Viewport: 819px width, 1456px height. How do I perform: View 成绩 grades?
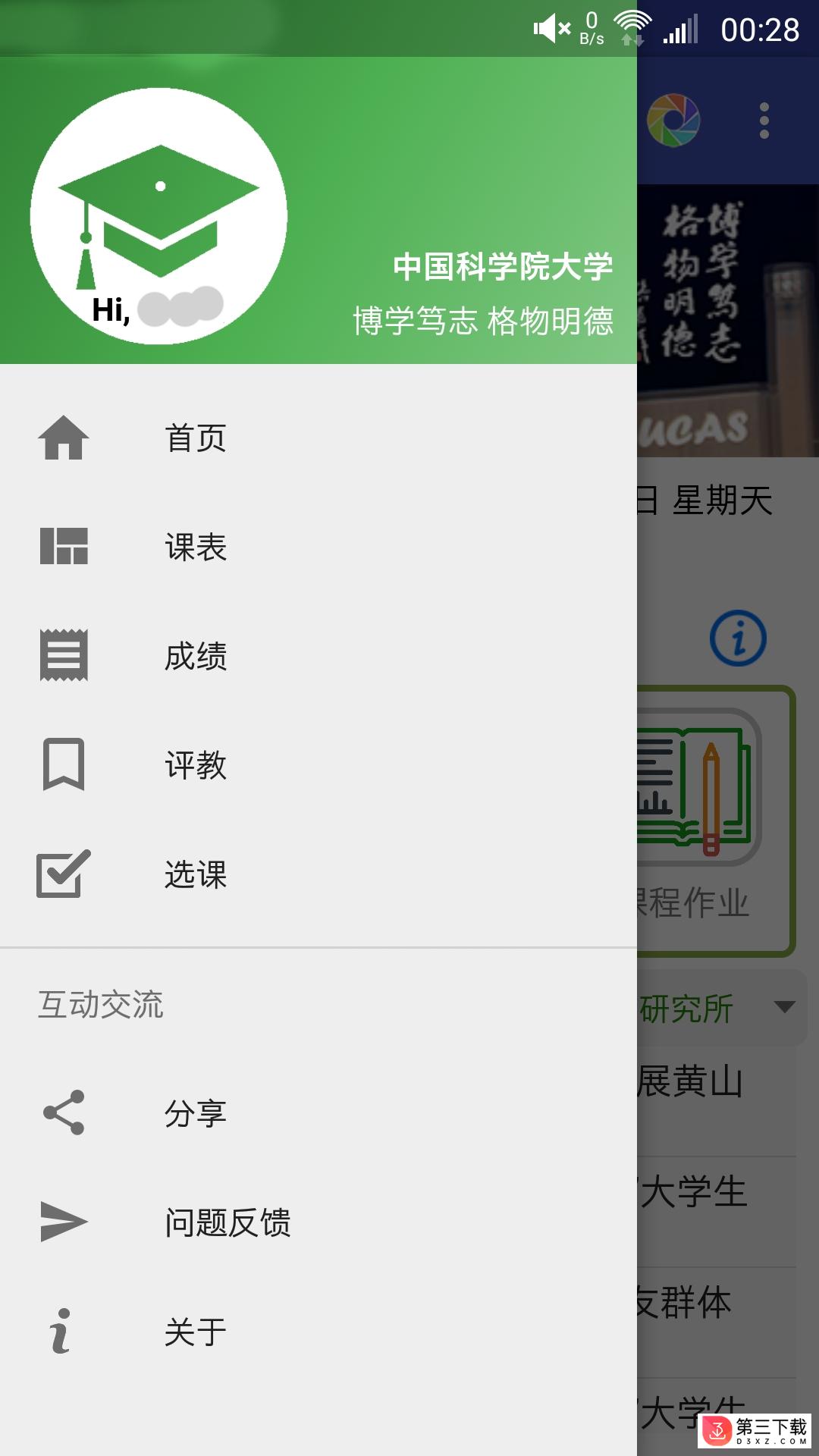[x=196, y=656]
